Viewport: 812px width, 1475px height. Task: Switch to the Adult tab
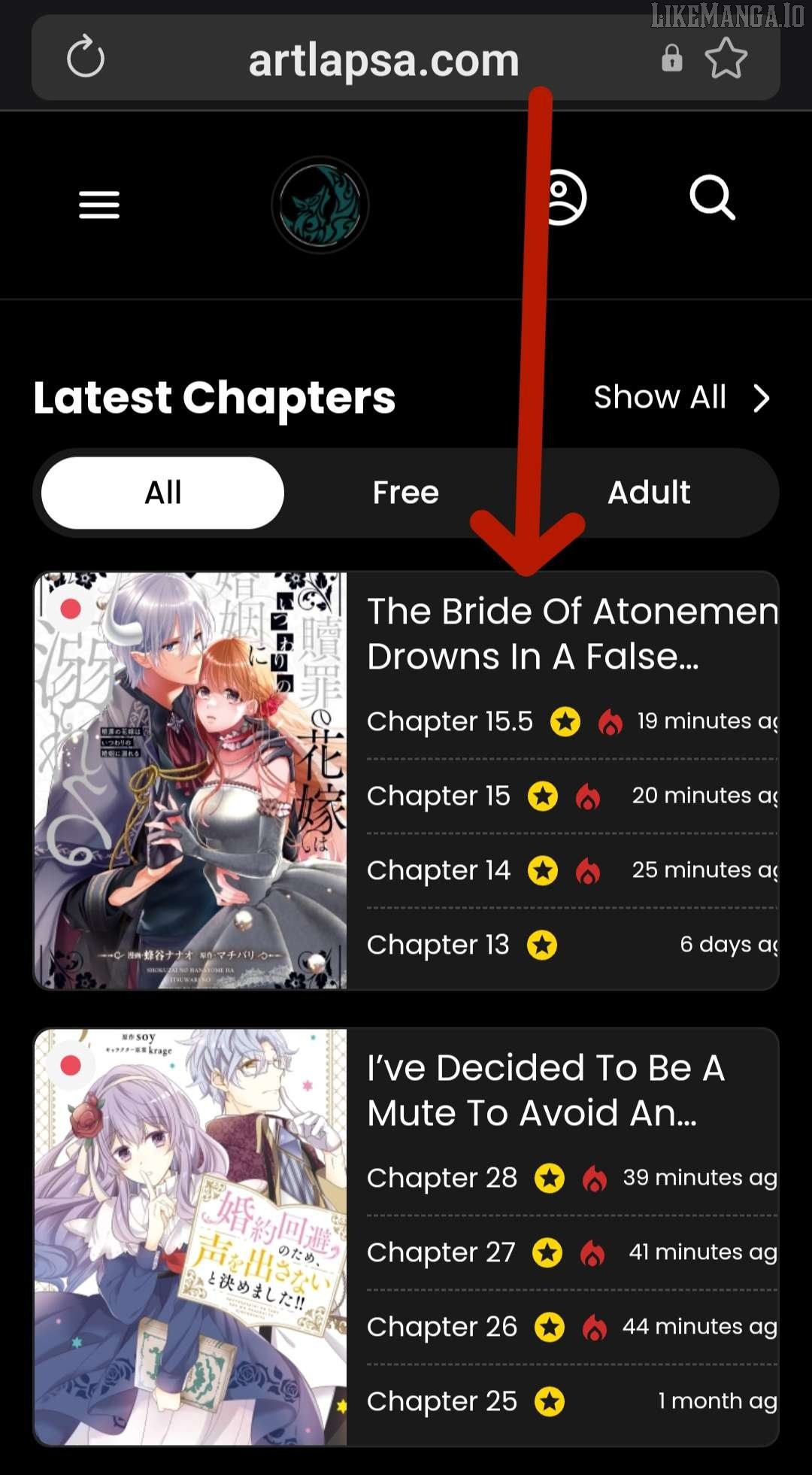click(x=649, y=493)
